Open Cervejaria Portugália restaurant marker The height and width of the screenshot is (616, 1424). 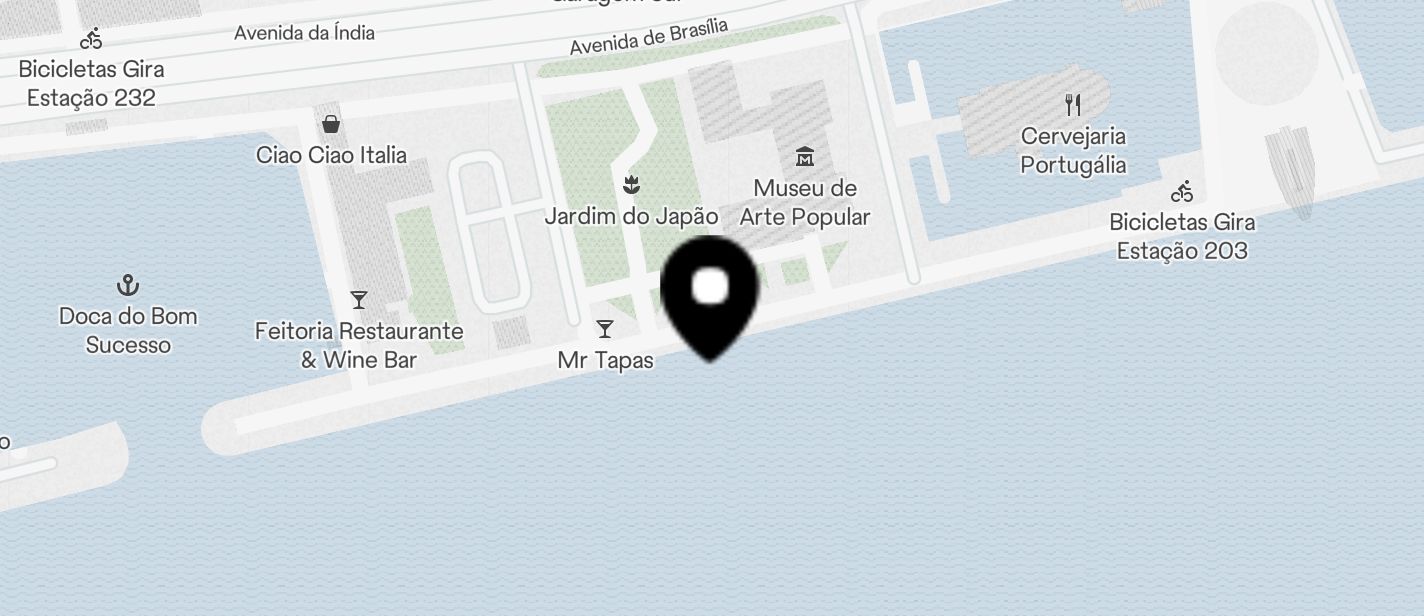pos(1074,104)
